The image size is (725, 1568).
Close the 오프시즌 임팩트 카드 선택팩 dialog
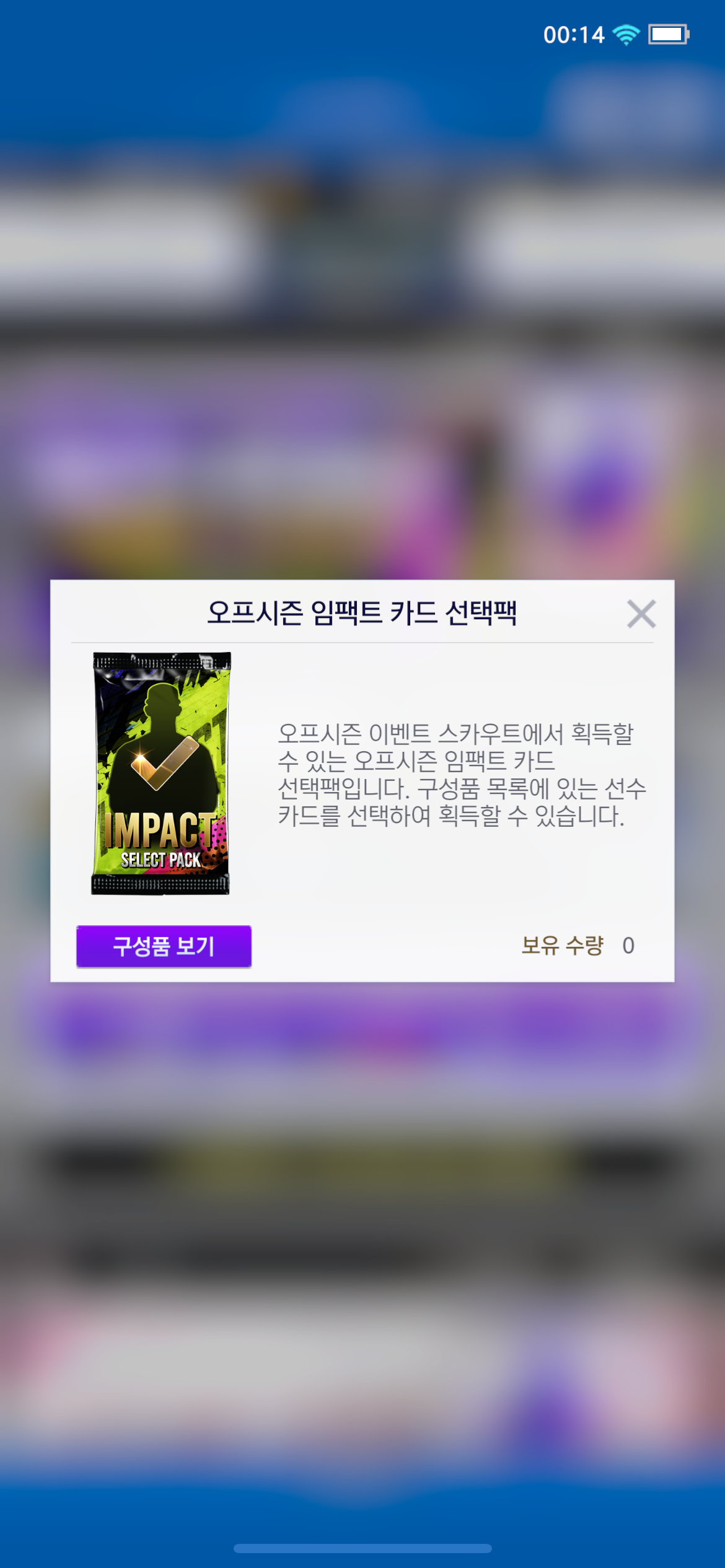point(641,614)
